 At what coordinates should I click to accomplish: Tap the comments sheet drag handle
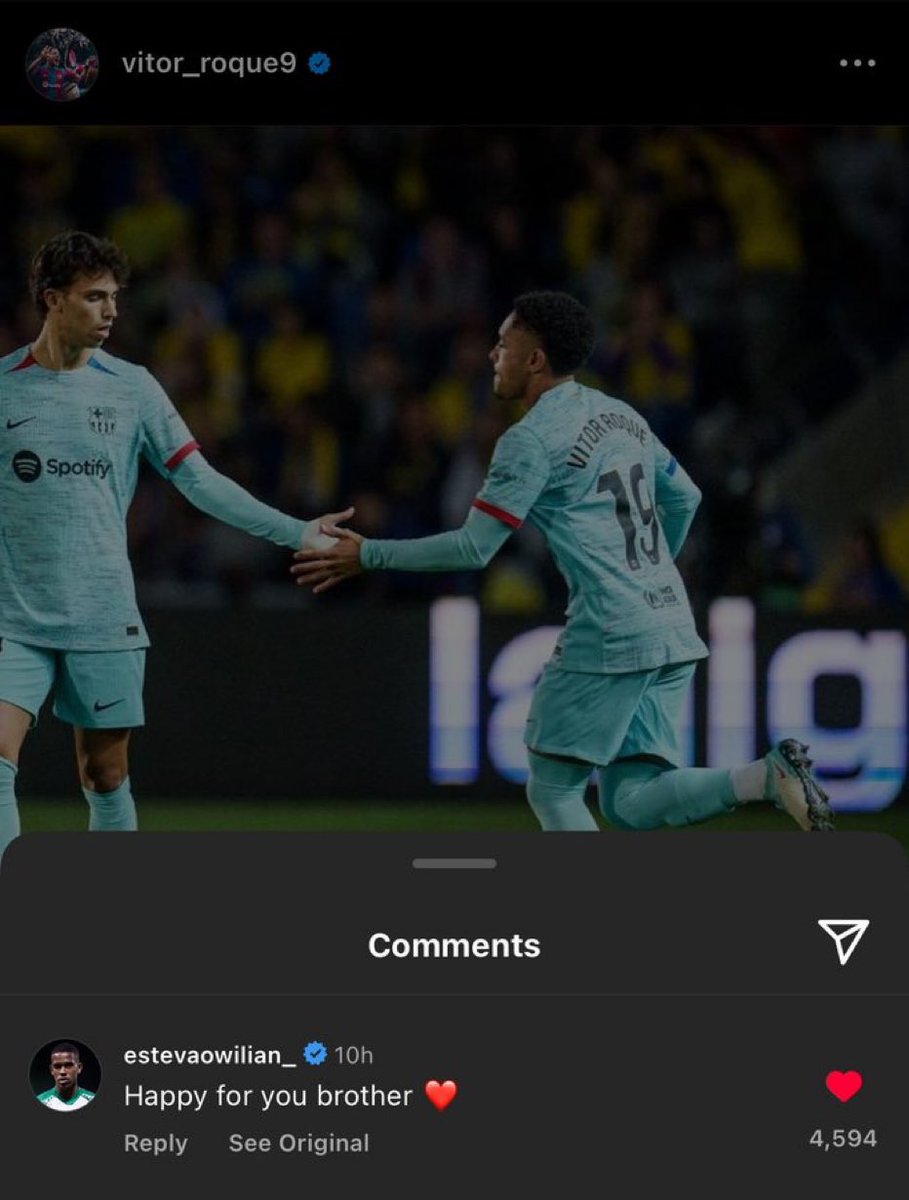pos(454,863)
